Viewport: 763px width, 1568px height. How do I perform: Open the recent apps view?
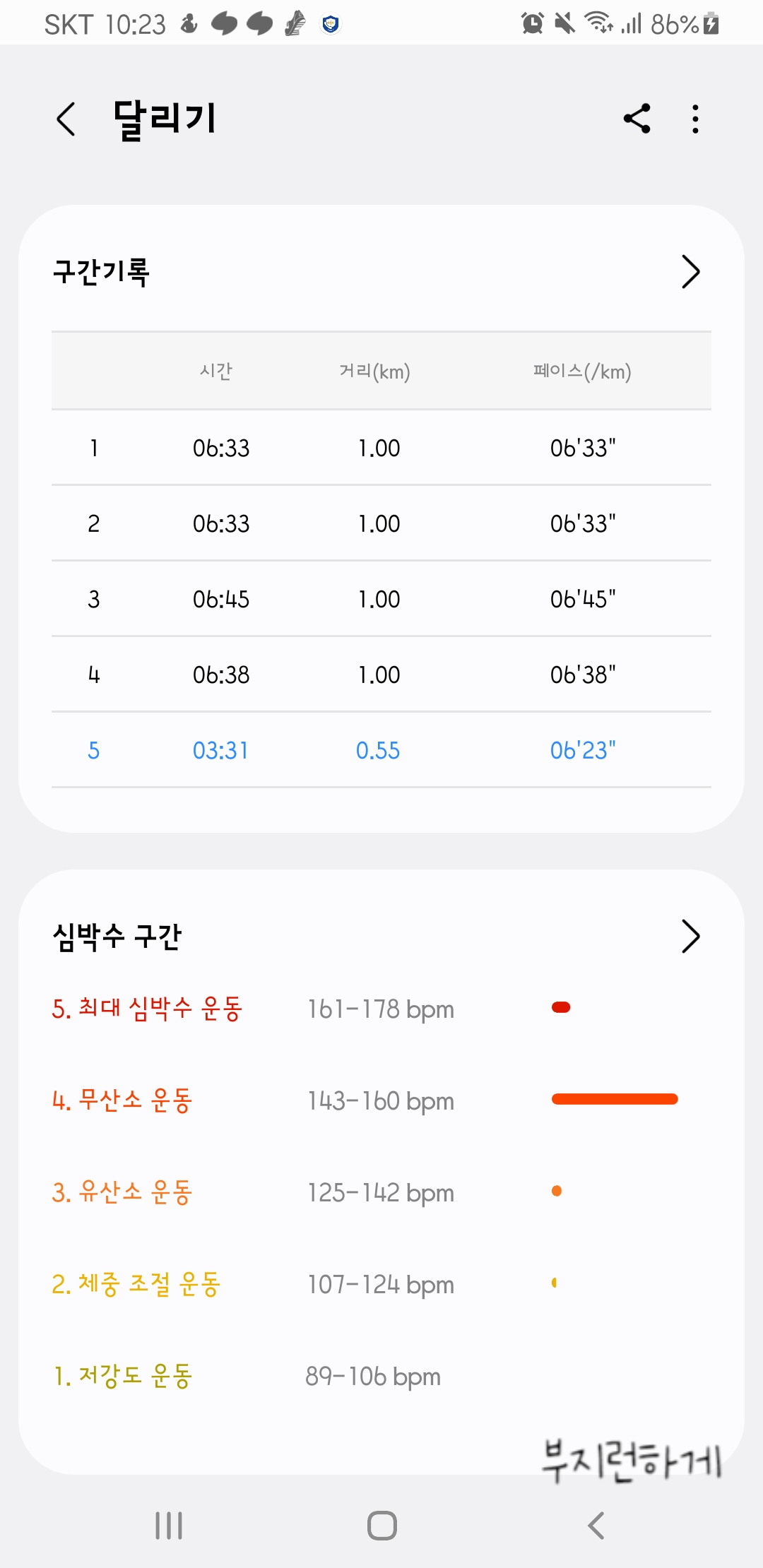tap(169, 1526)
